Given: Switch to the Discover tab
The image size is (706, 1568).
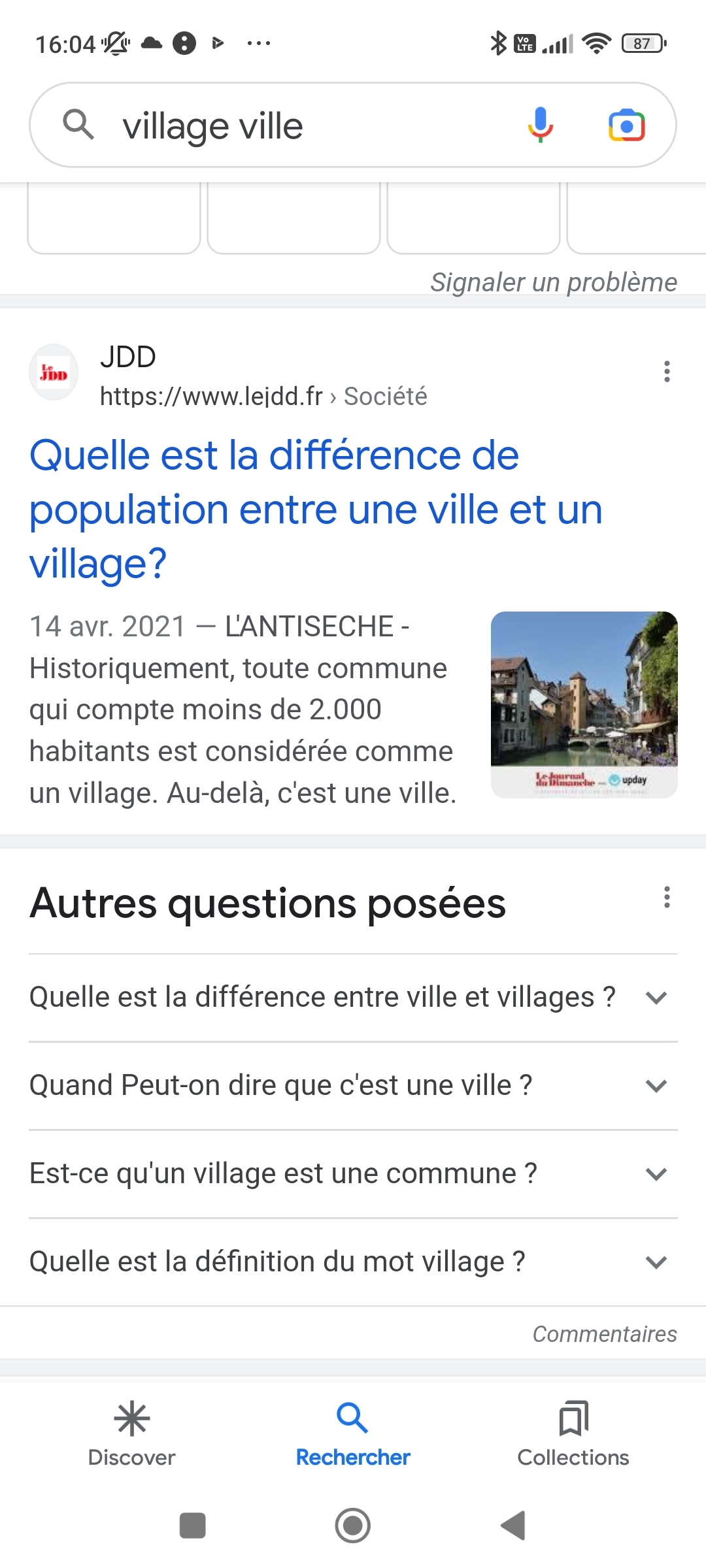Looking at the screenshot, I should click(x=132, y=1434).
